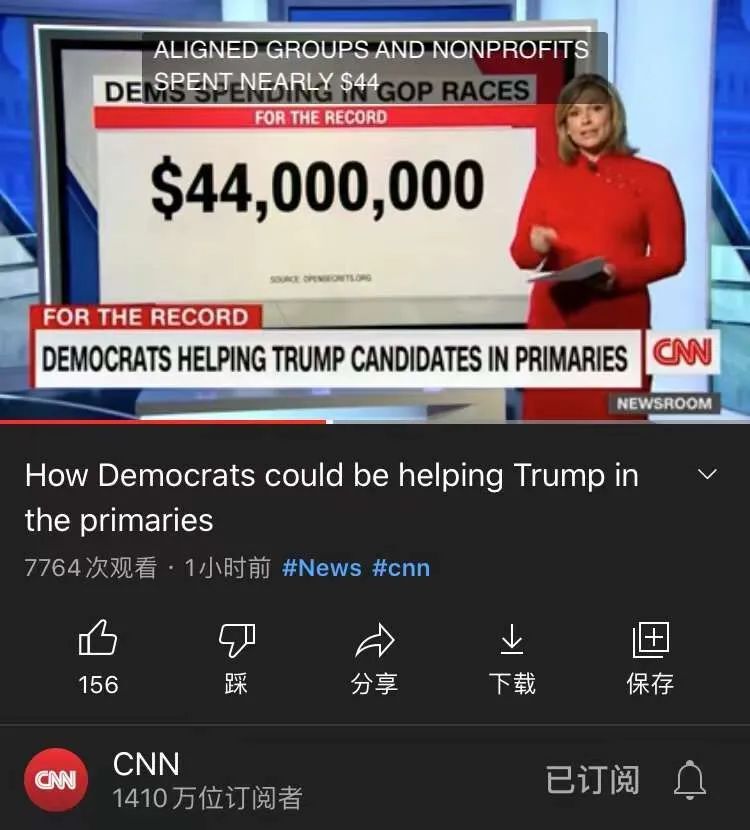
Task: Open the #News hashtag
Action: pyautogui.click(x=321, y=568)
